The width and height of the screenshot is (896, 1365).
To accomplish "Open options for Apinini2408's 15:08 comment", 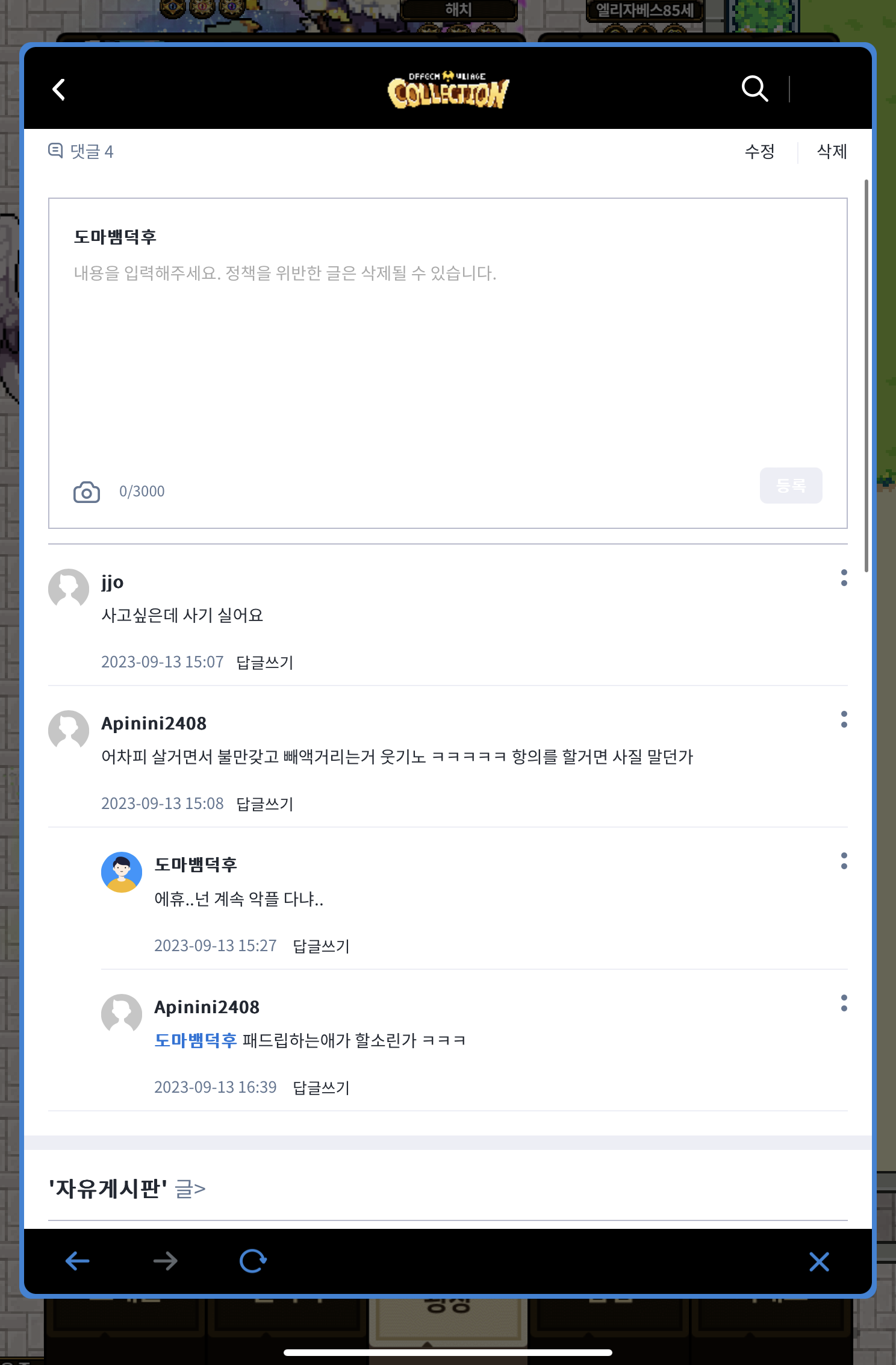I will [844, 719].
